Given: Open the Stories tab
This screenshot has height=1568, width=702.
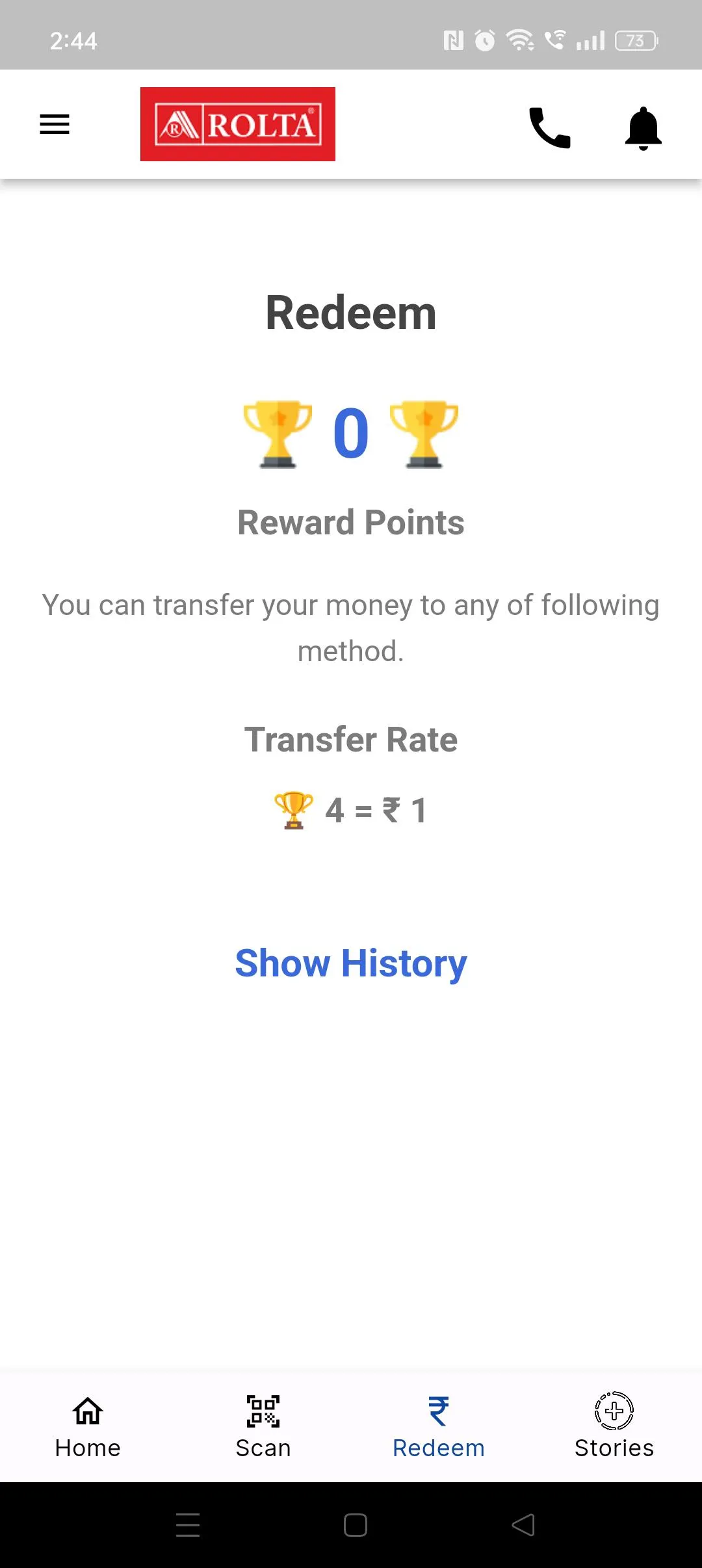Looking at the screenshot, I should point(614,1427).
